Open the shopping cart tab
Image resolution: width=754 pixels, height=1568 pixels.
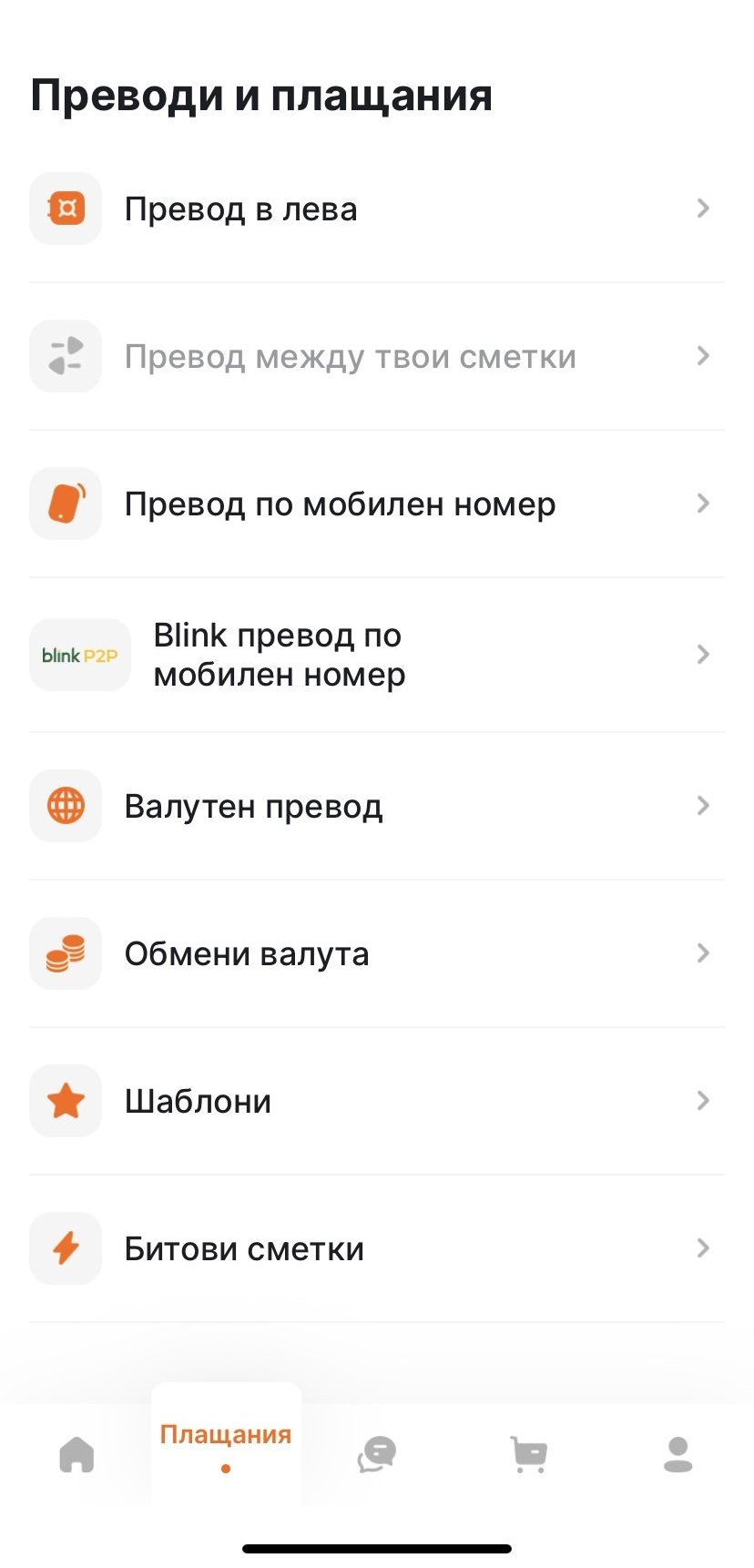[528, 1454]
